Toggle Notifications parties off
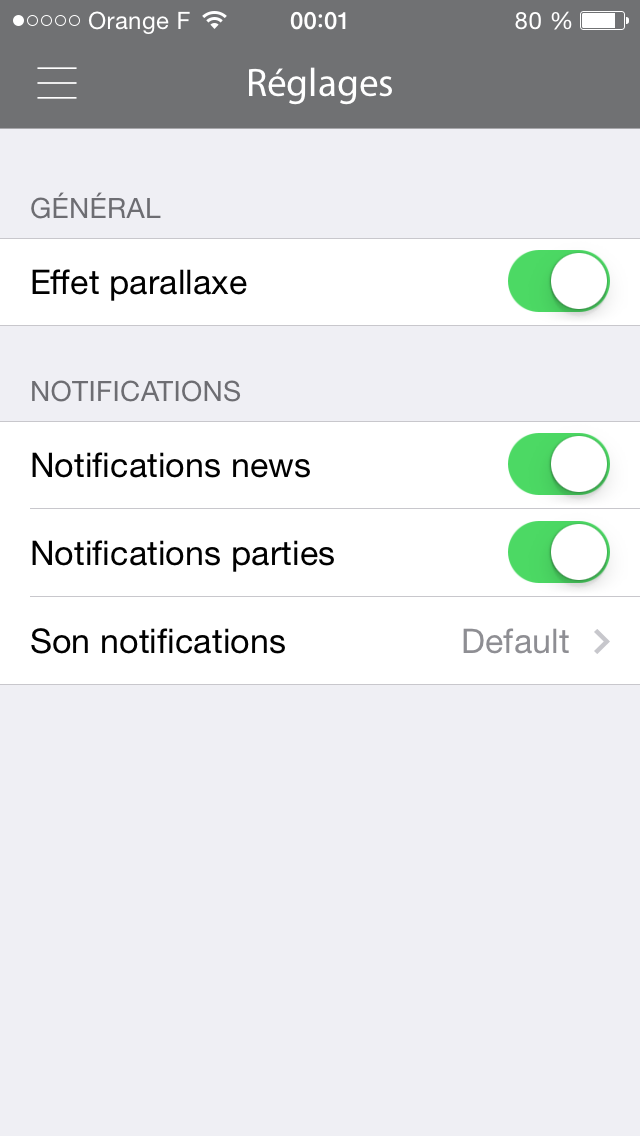640x1136 pixels. point(559,552)
